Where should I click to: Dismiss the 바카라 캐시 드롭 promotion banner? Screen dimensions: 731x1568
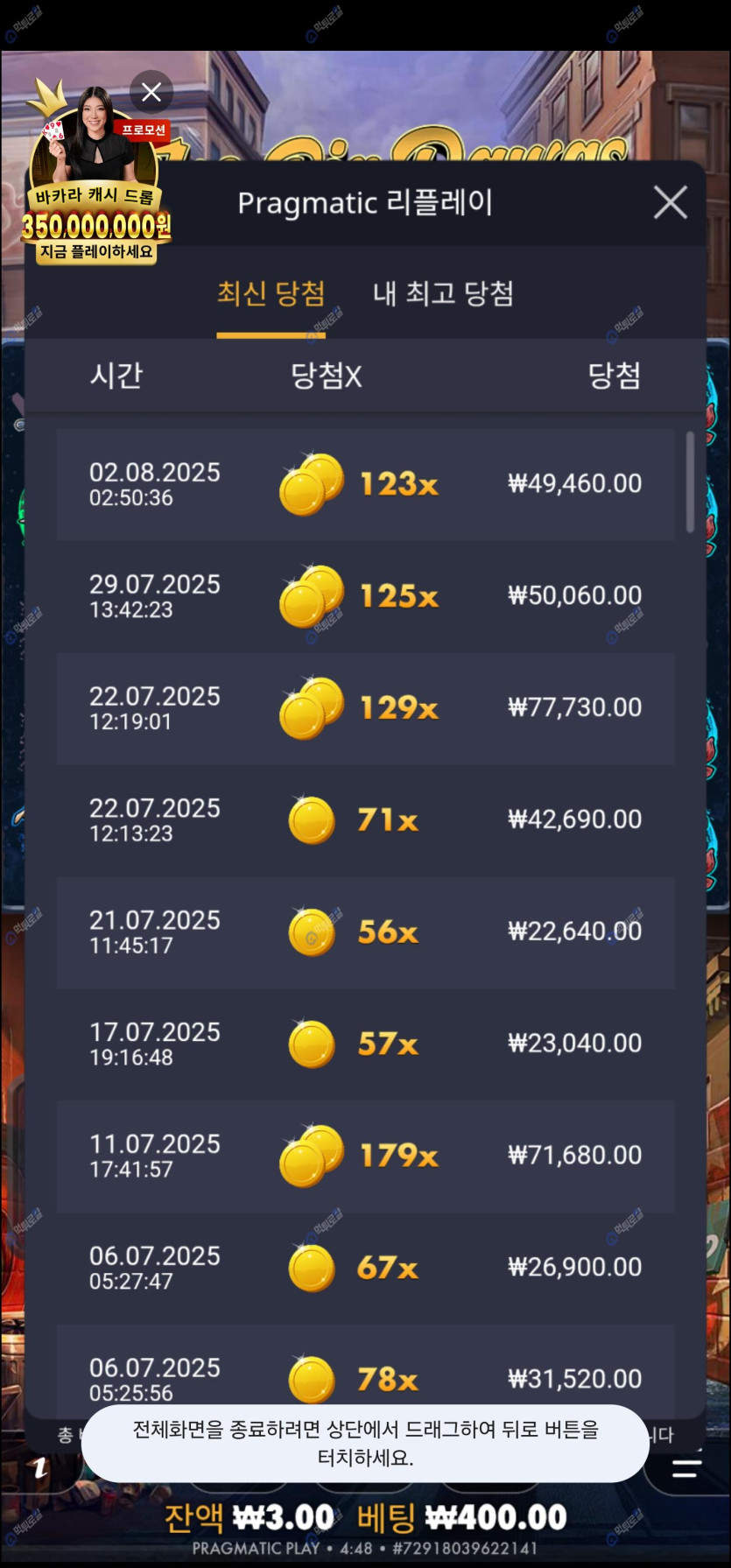[x=151, y=92]
